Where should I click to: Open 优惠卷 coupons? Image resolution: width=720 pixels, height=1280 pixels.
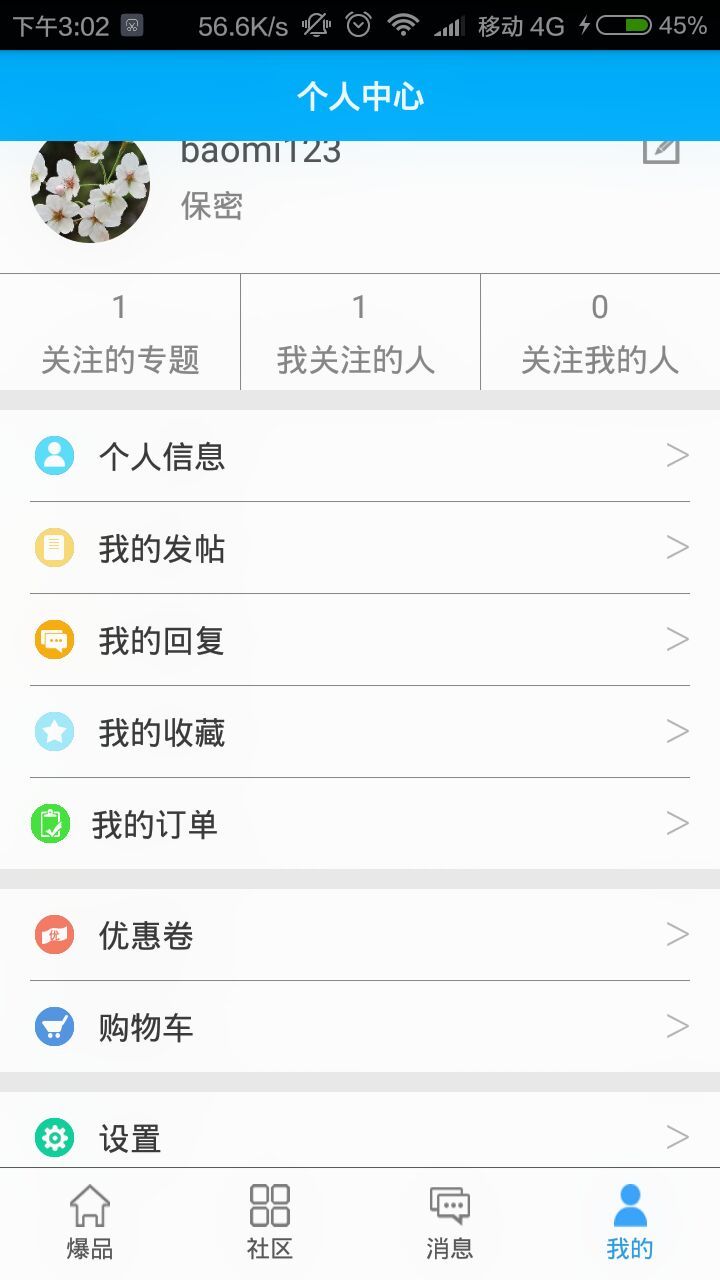coord(360,935)
